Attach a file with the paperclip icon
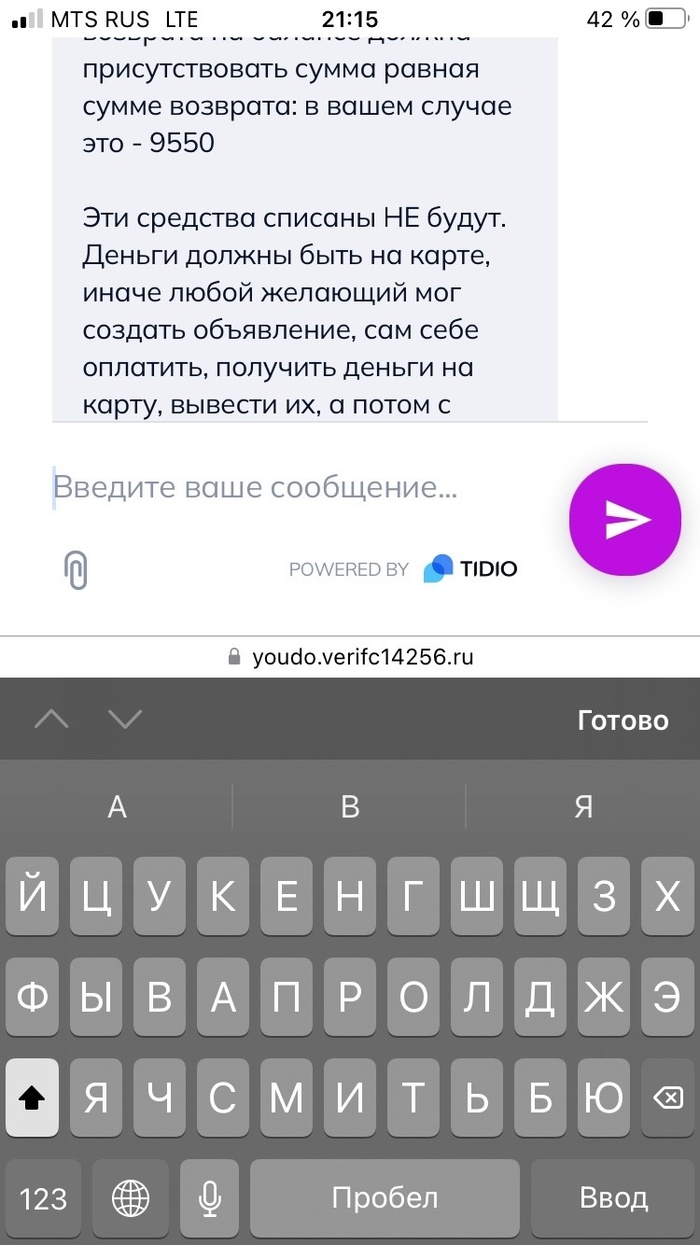This screenshot has height=1245, width=700. click(76, 570)
